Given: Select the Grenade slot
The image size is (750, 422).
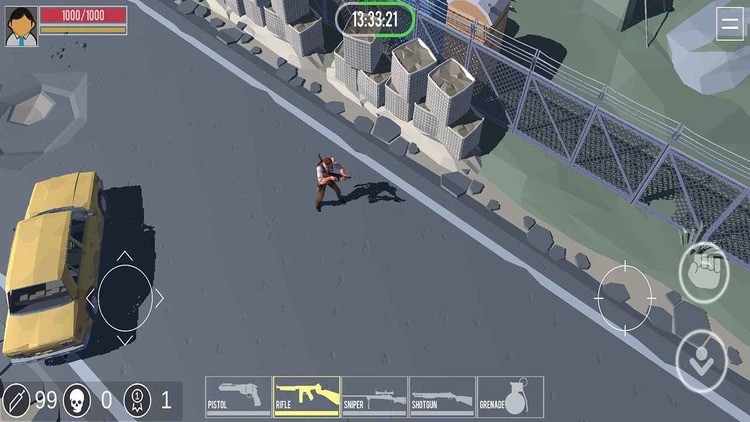Looking at the screenshot, I should pyautogui.click(x=510, y=396).
